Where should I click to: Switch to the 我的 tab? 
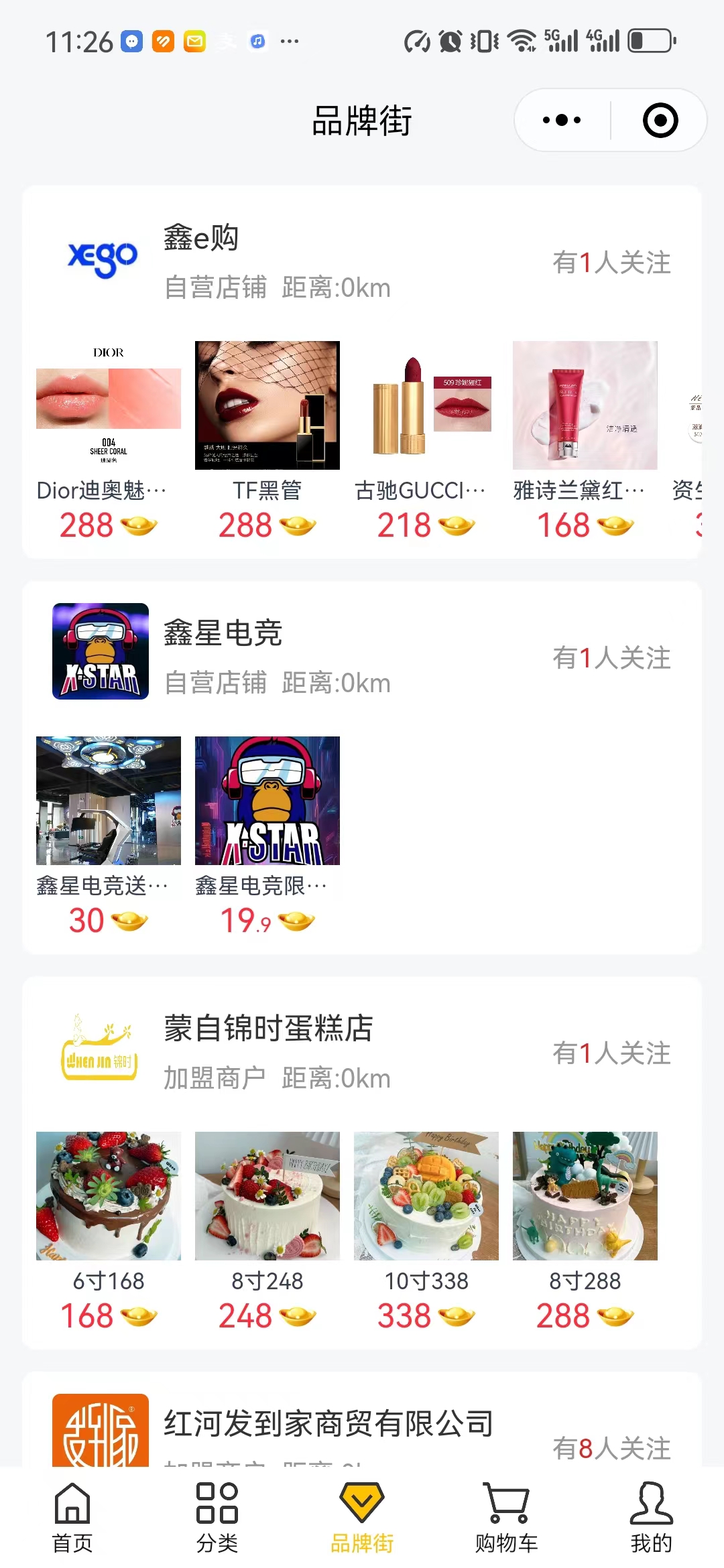[651, 1517]
